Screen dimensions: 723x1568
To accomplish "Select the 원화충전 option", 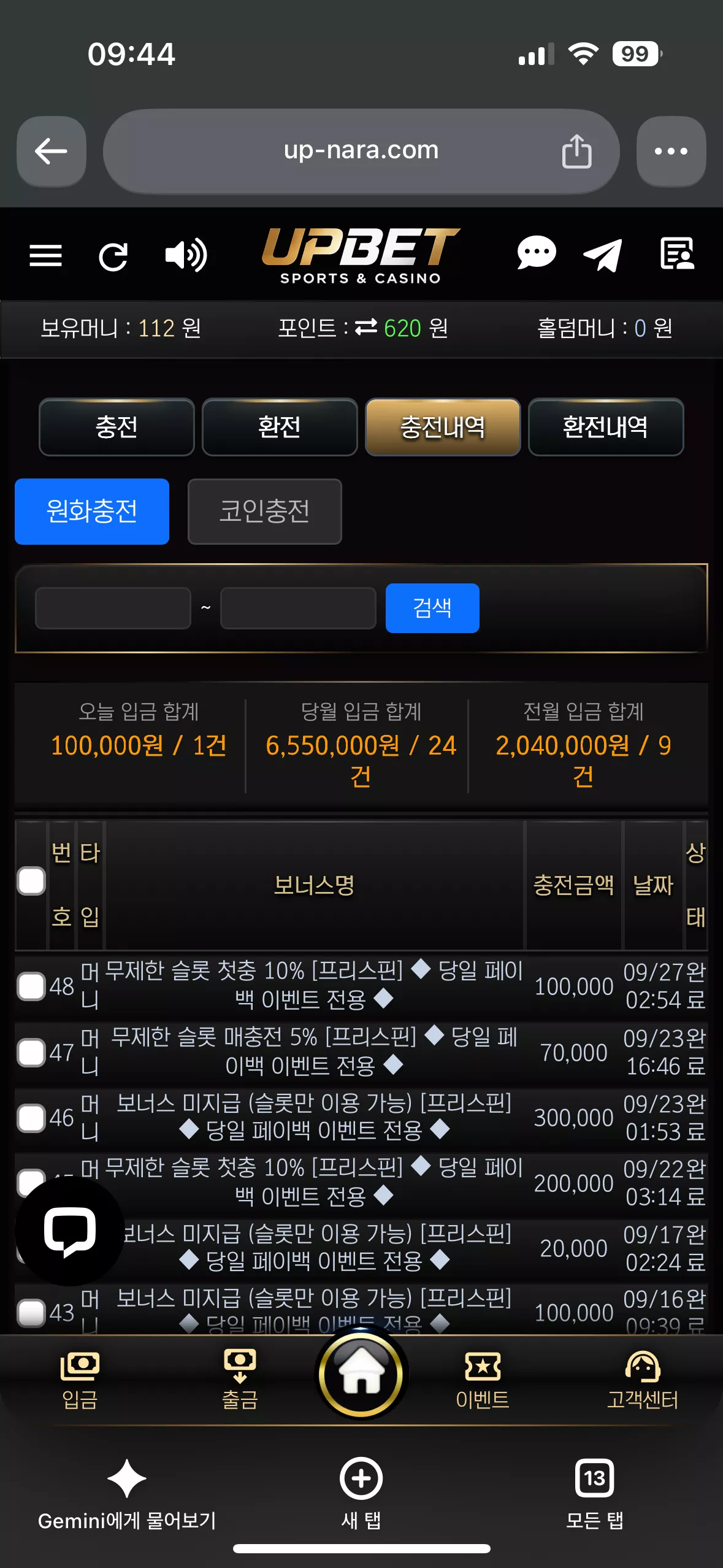I will (x=92, y=512).
